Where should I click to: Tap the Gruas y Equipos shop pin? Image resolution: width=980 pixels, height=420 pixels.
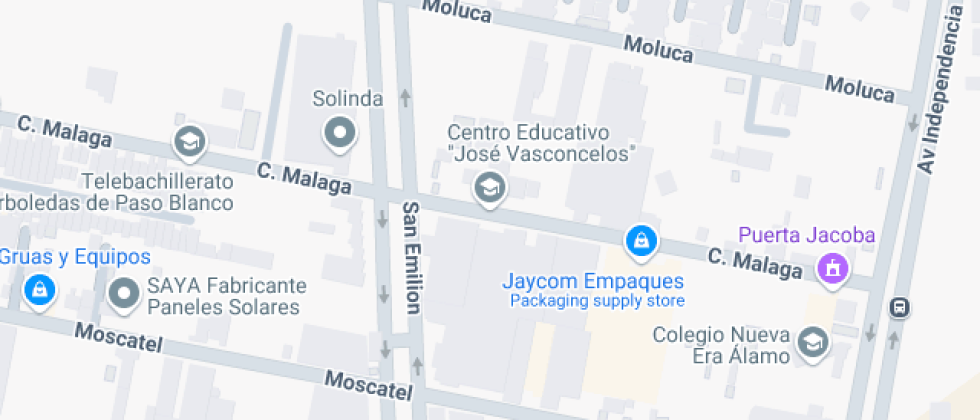(x=38, y=290)
